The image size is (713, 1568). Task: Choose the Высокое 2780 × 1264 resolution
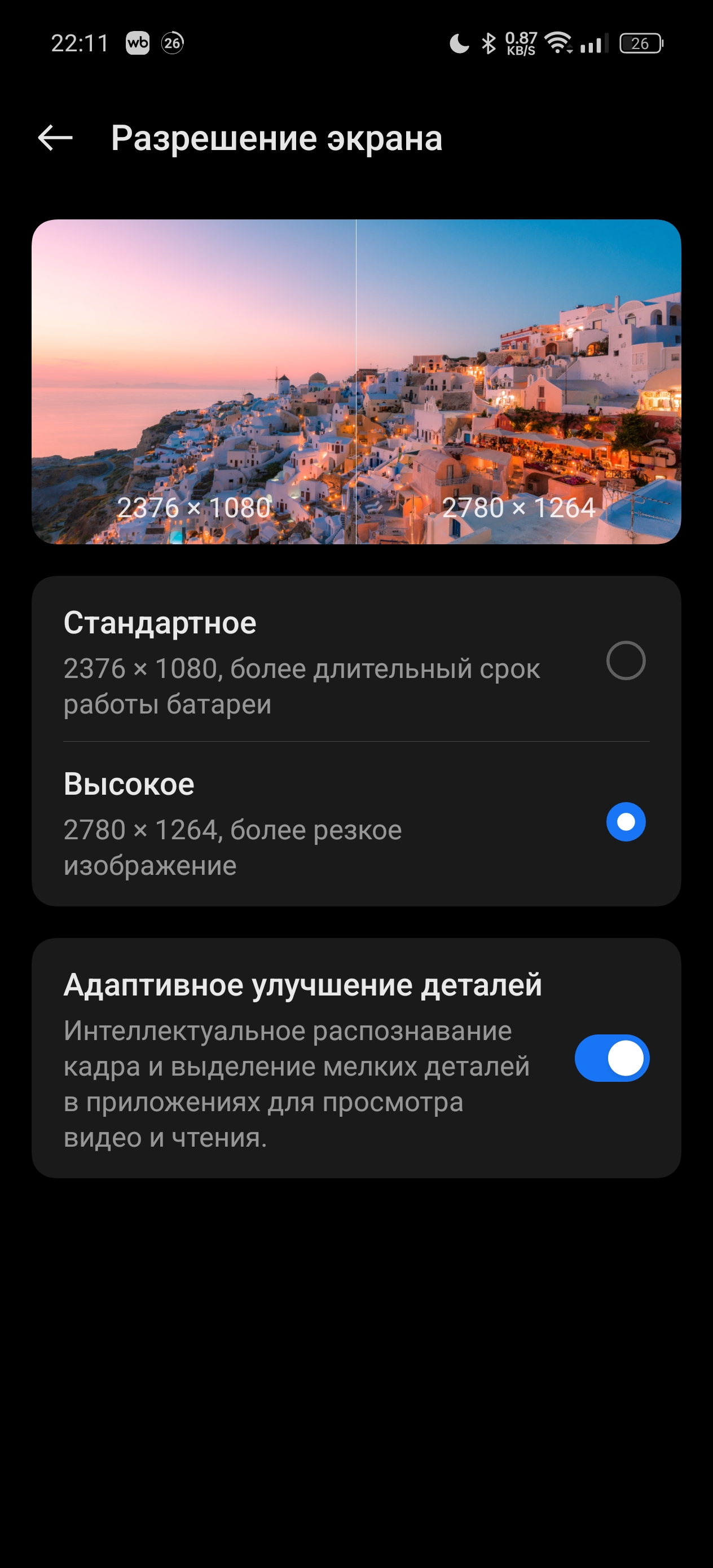[626, 822]
